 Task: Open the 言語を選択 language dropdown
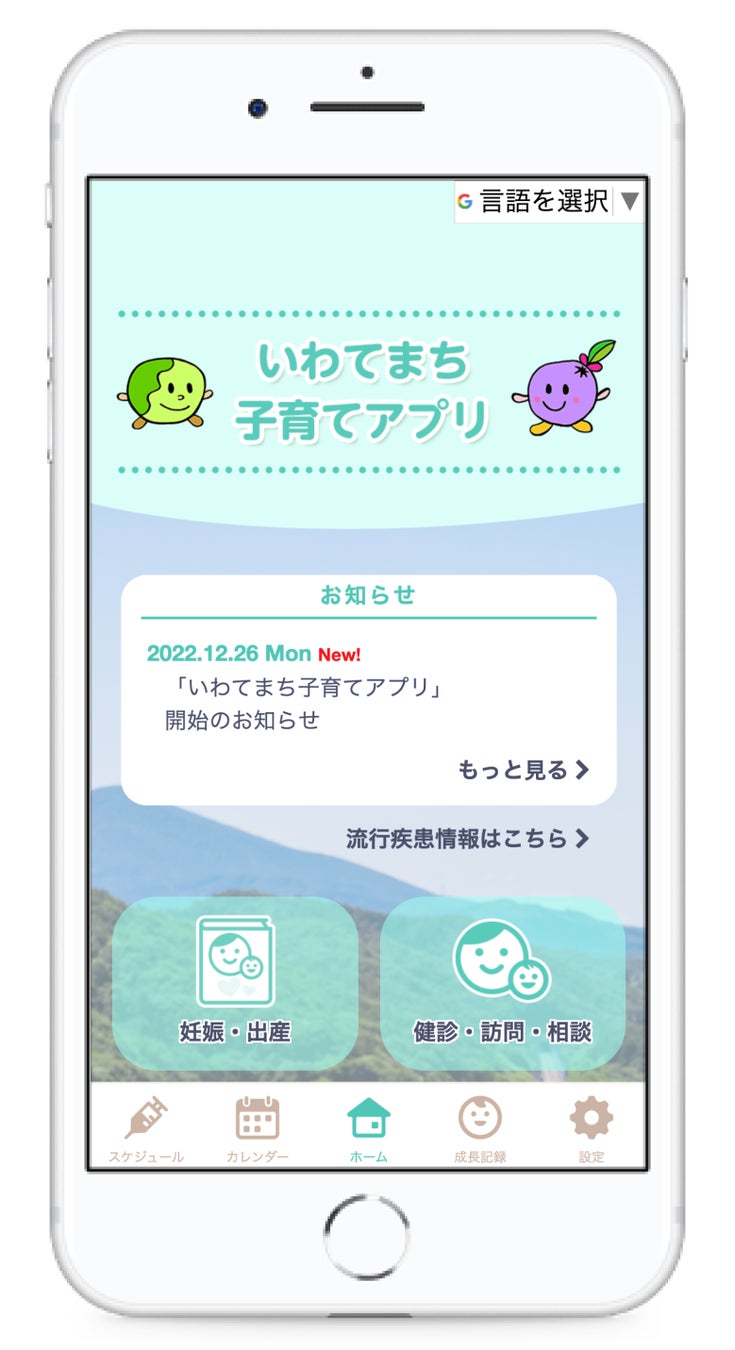(x=549, y=201)
